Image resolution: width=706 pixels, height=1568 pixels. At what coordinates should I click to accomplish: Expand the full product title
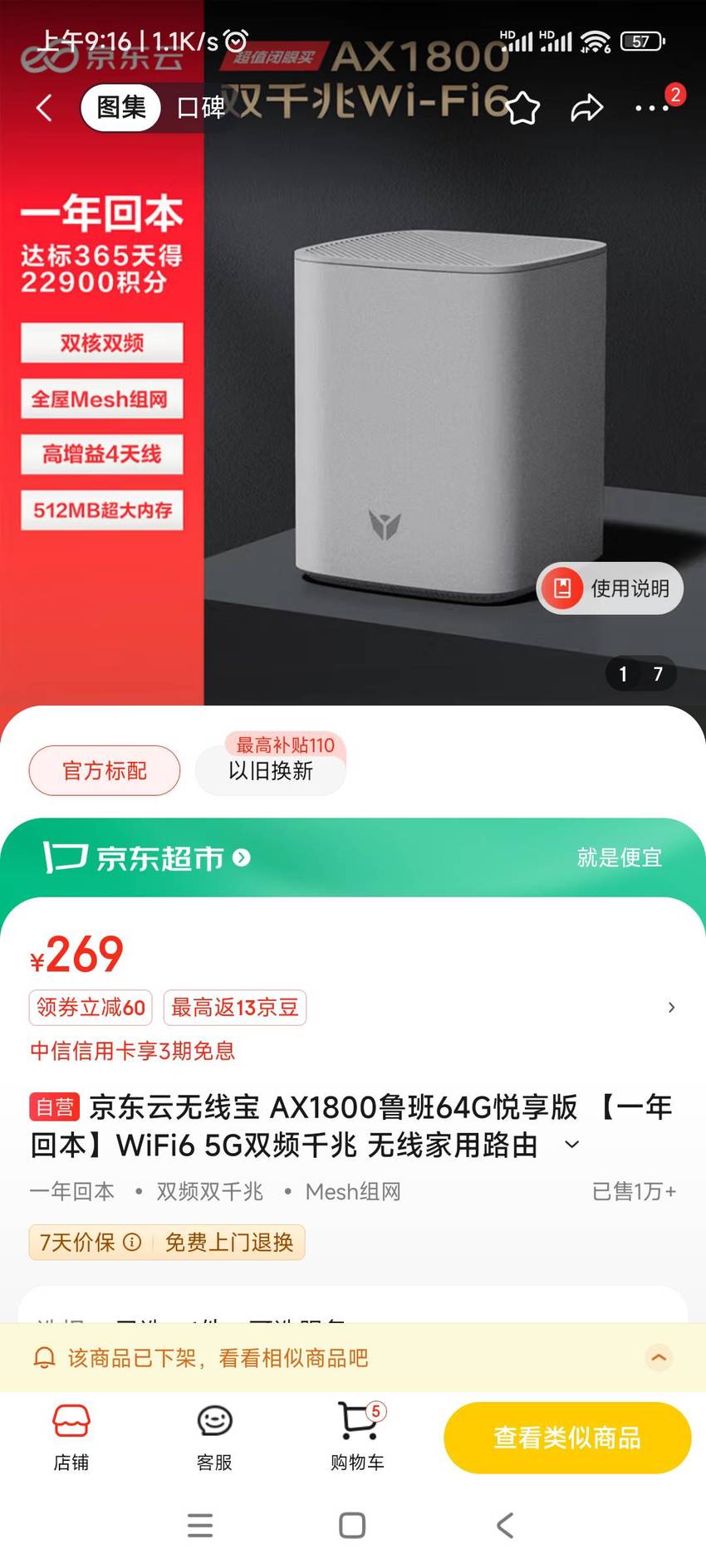click(x=571, y=1145)
